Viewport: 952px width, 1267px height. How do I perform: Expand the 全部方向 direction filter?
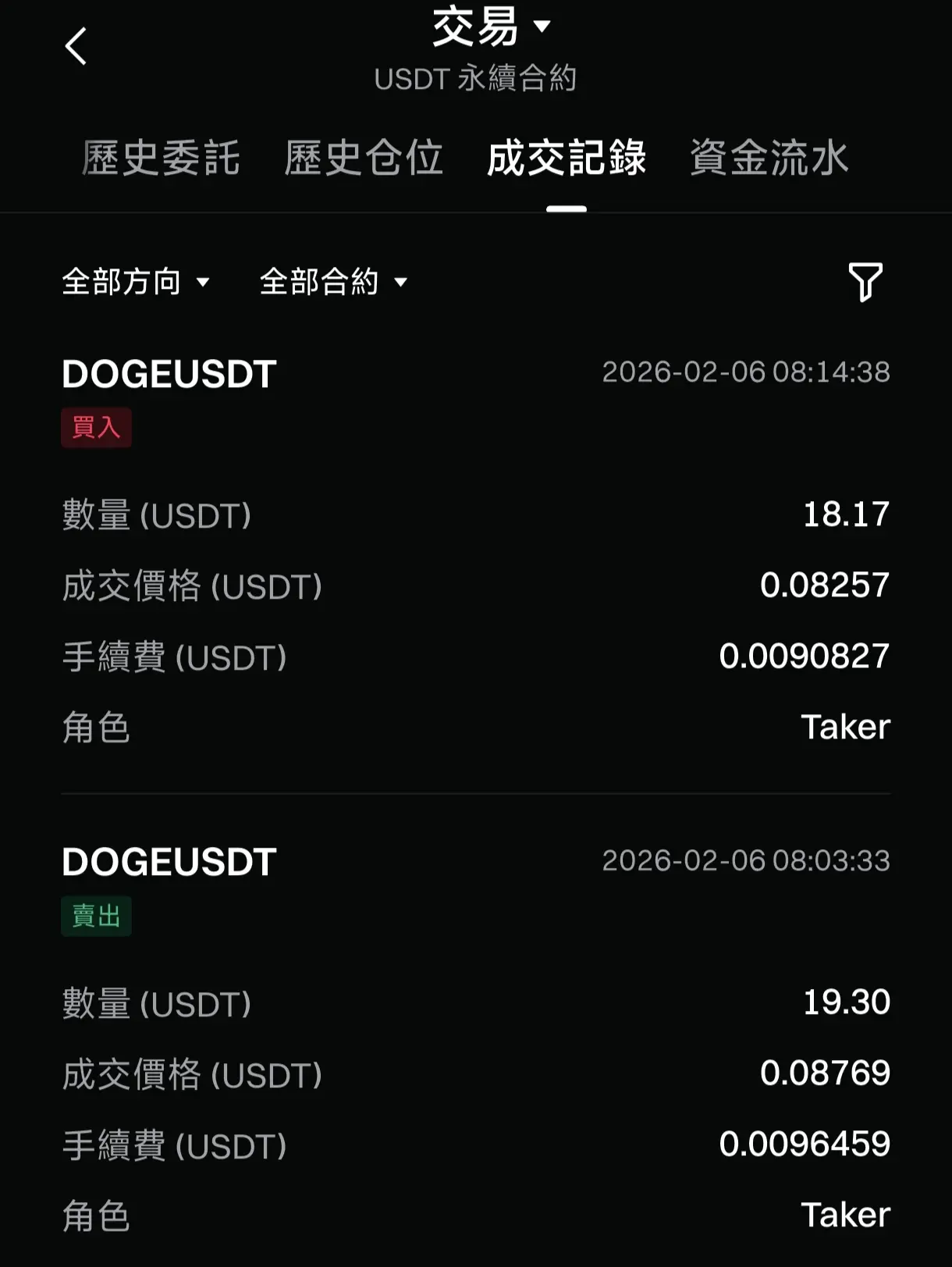[136, 282]
